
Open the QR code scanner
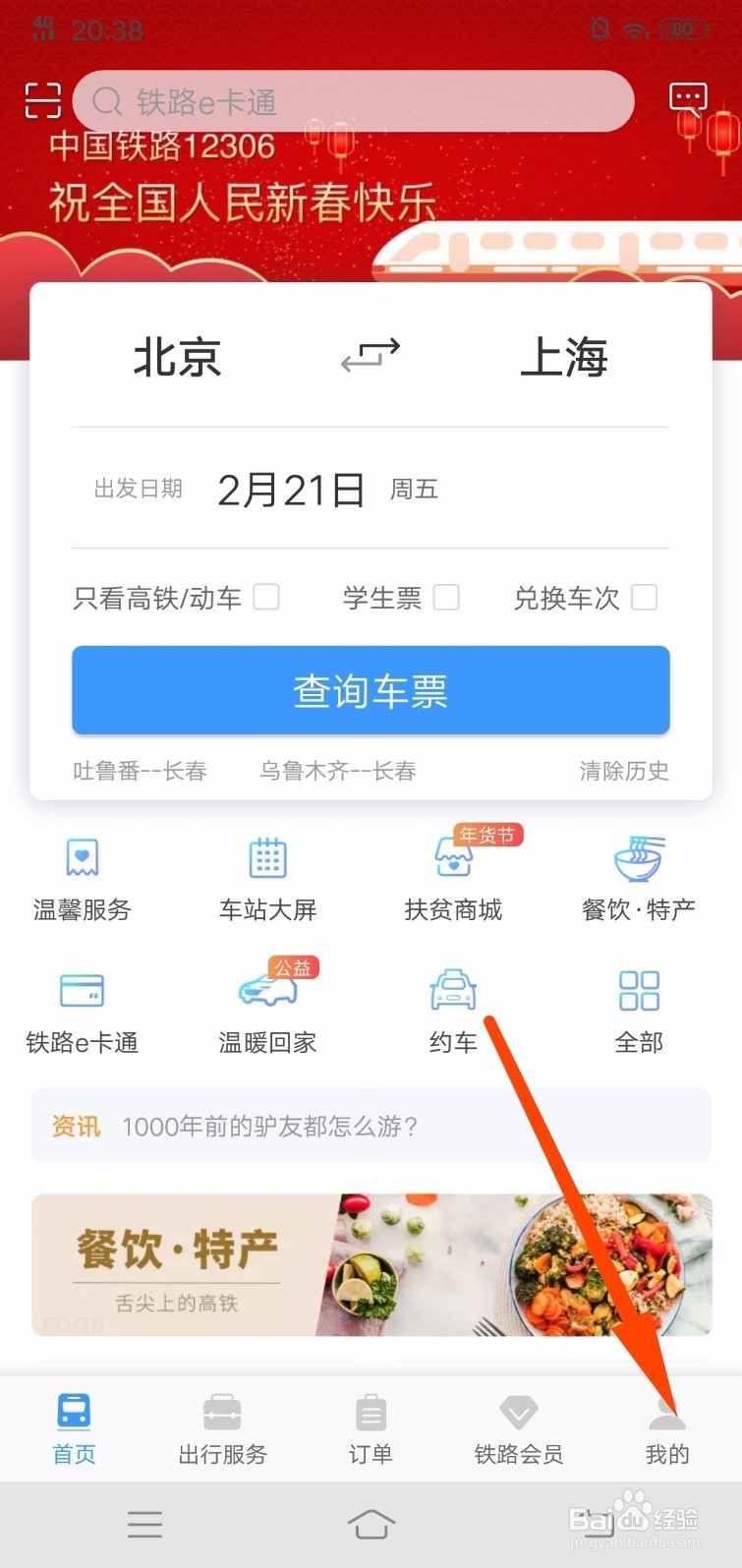41,101
